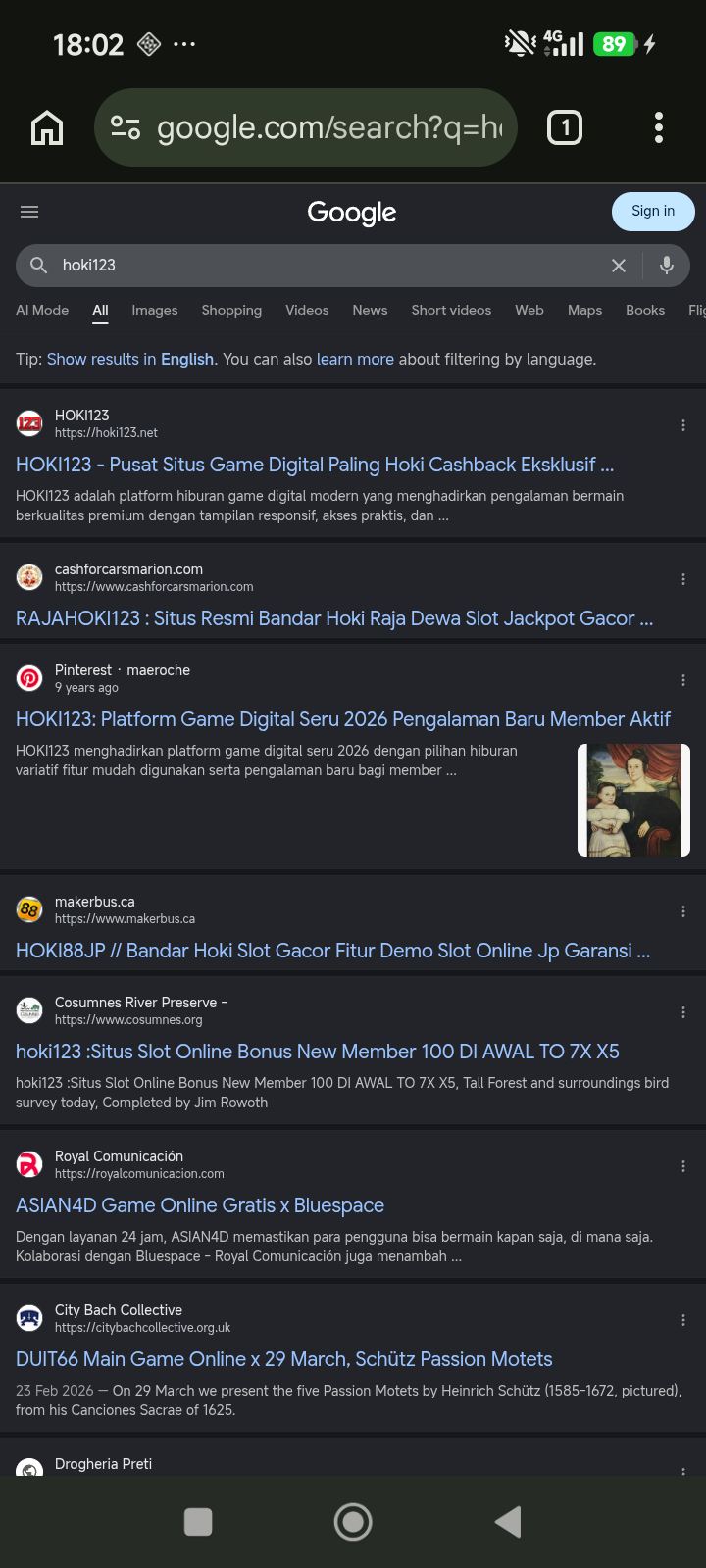Open more options for the makerbus.ca result
The image size is (706, 1568).
[683, 911]
